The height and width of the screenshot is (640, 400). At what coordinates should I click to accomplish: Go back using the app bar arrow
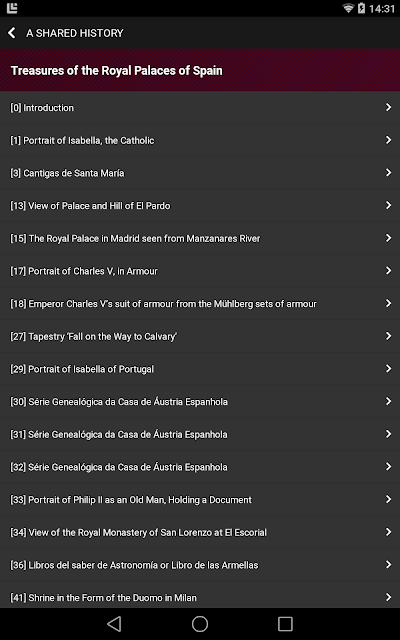pos(12,33)
